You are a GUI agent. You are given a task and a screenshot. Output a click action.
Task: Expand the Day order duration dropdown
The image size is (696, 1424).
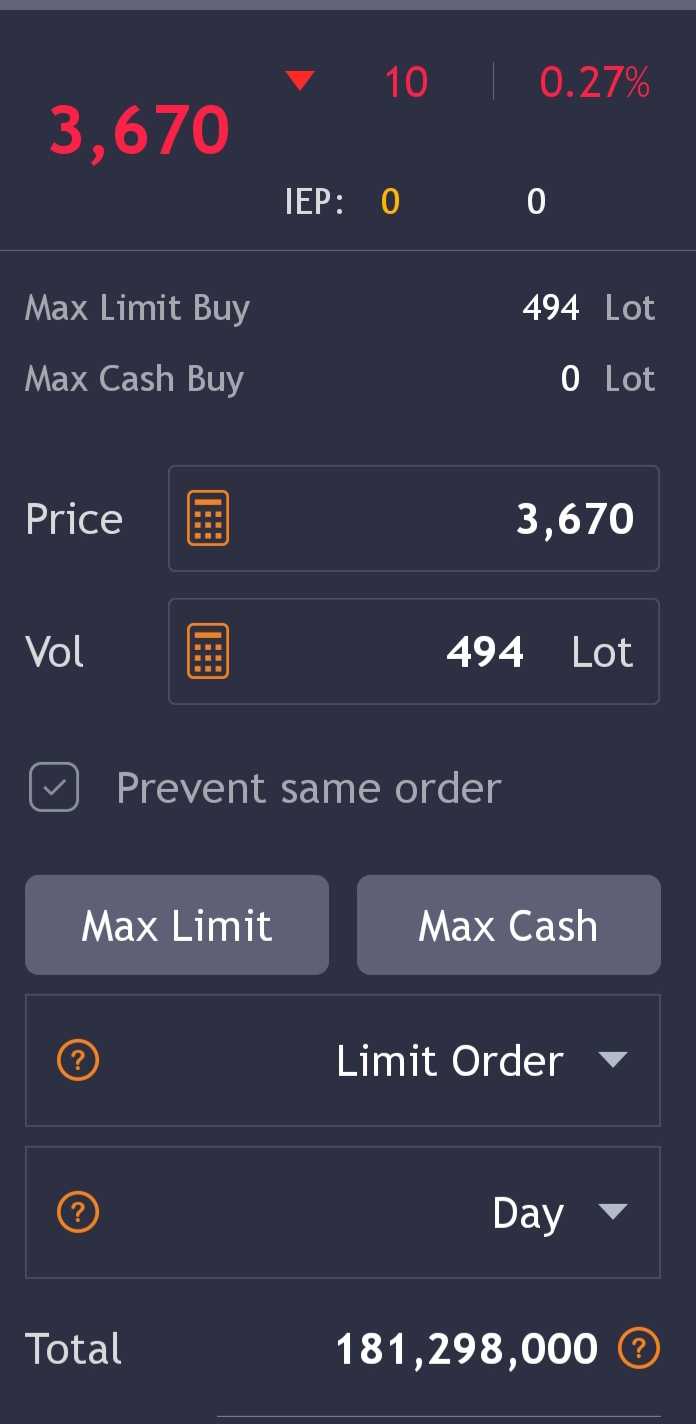coord(343,1213)
